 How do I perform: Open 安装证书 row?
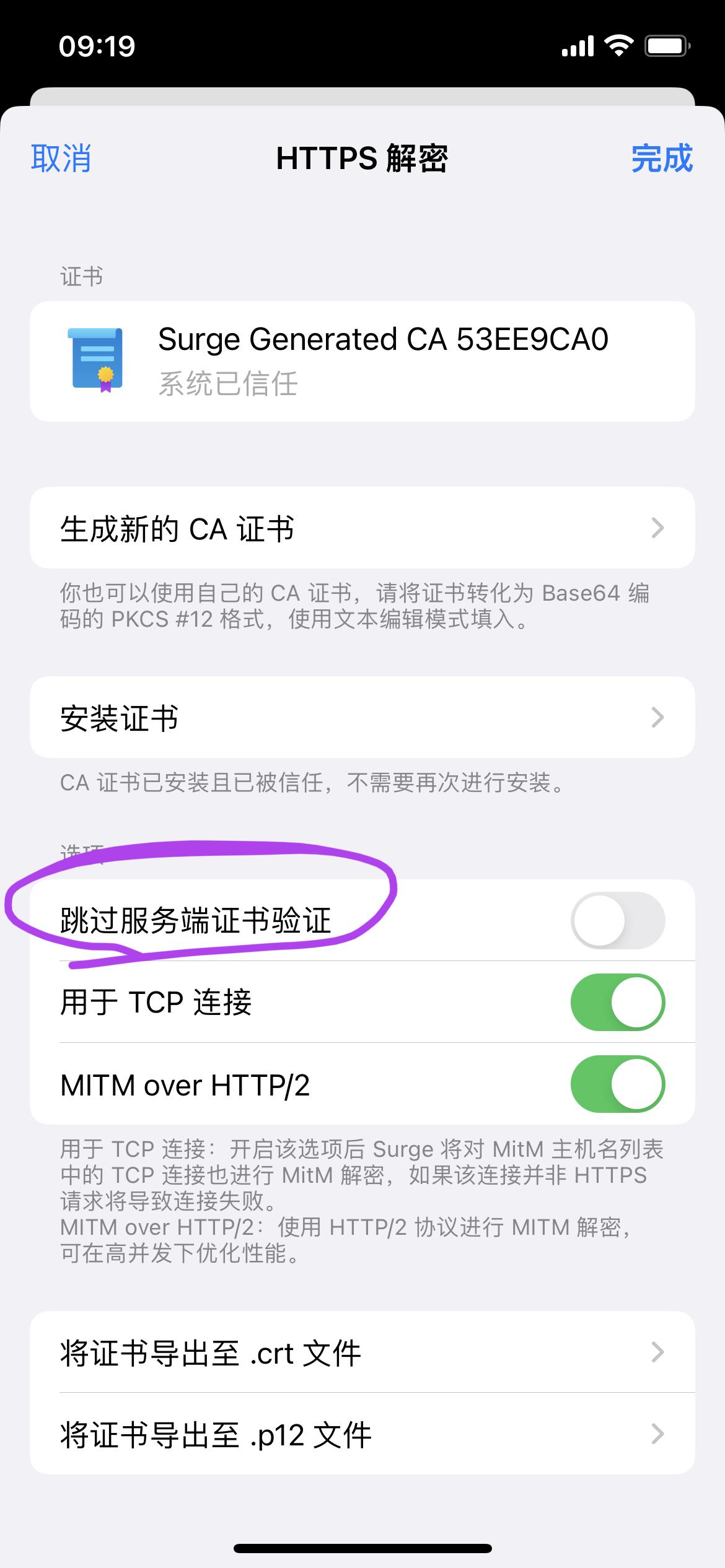click(362, 718)
